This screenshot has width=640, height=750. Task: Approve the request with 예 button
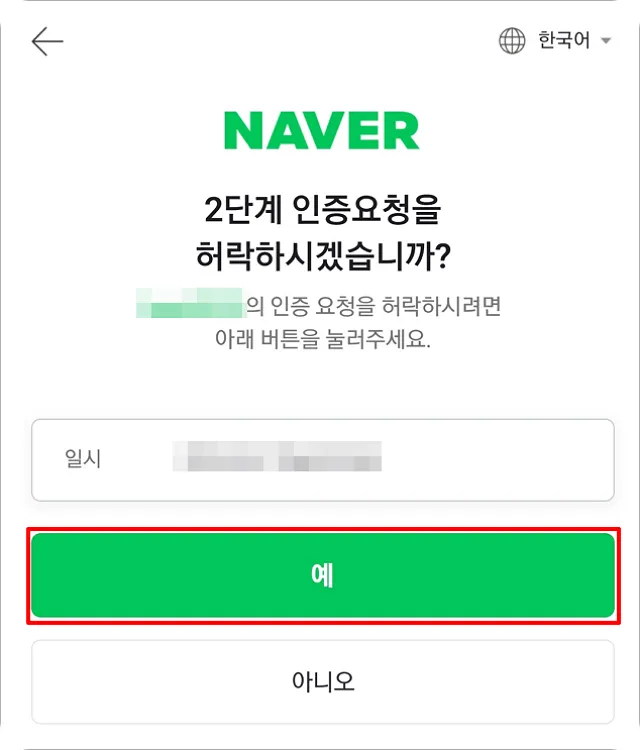point(322,576)
